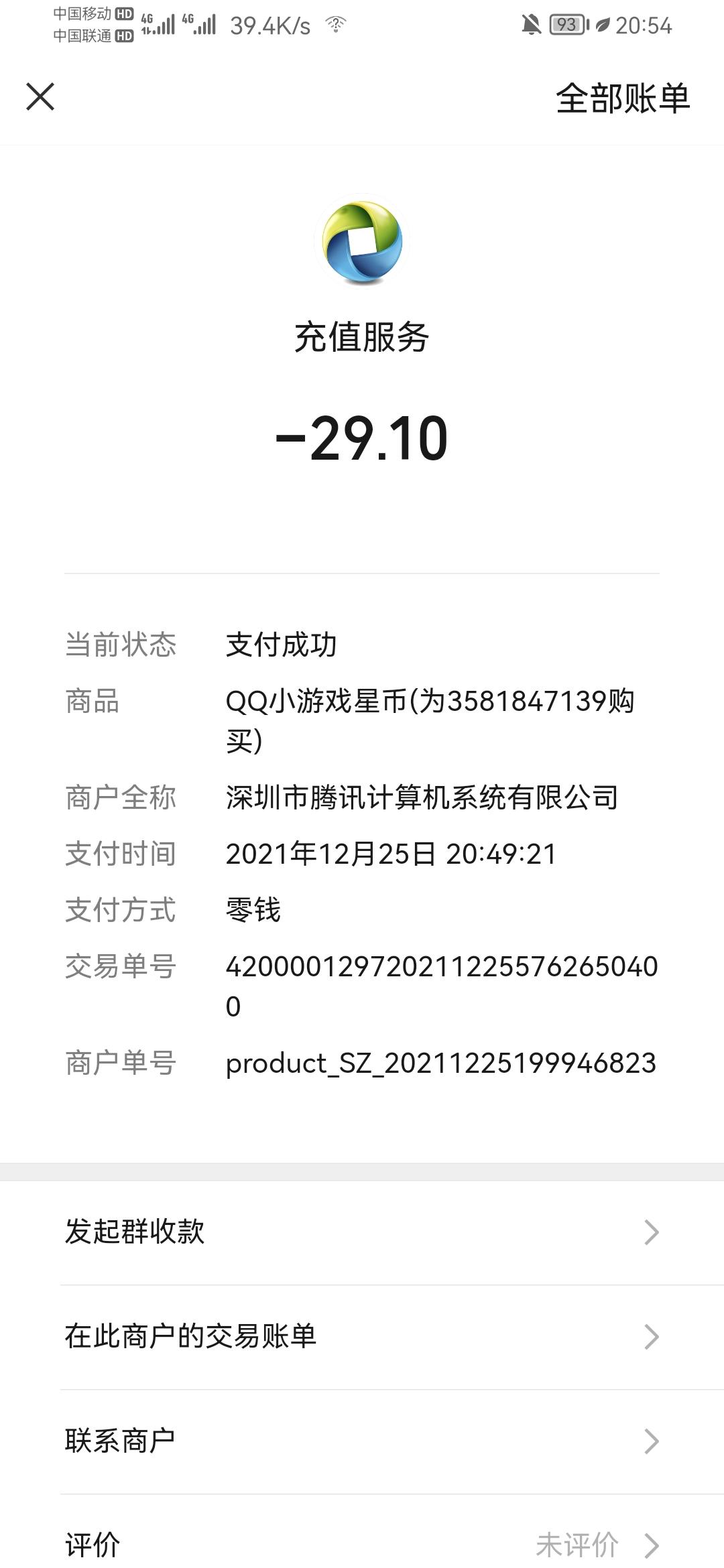The width and height of the screenshot is (724, 1568).
Task: Start a group collection via 发起群收款
Action: (x=362, y=1232)
